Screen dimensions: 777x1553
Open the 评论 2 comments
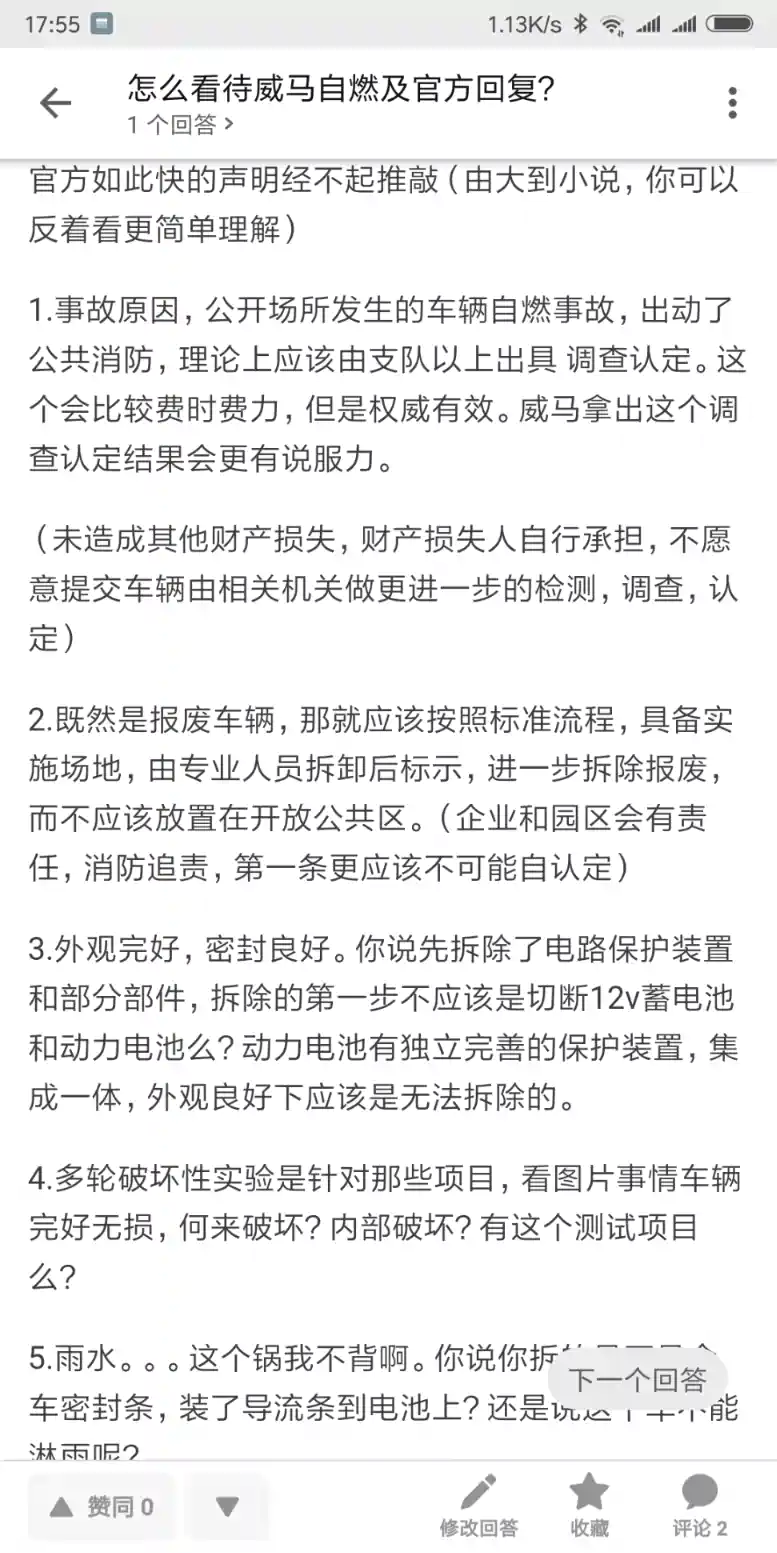[x=700, y=1506]
